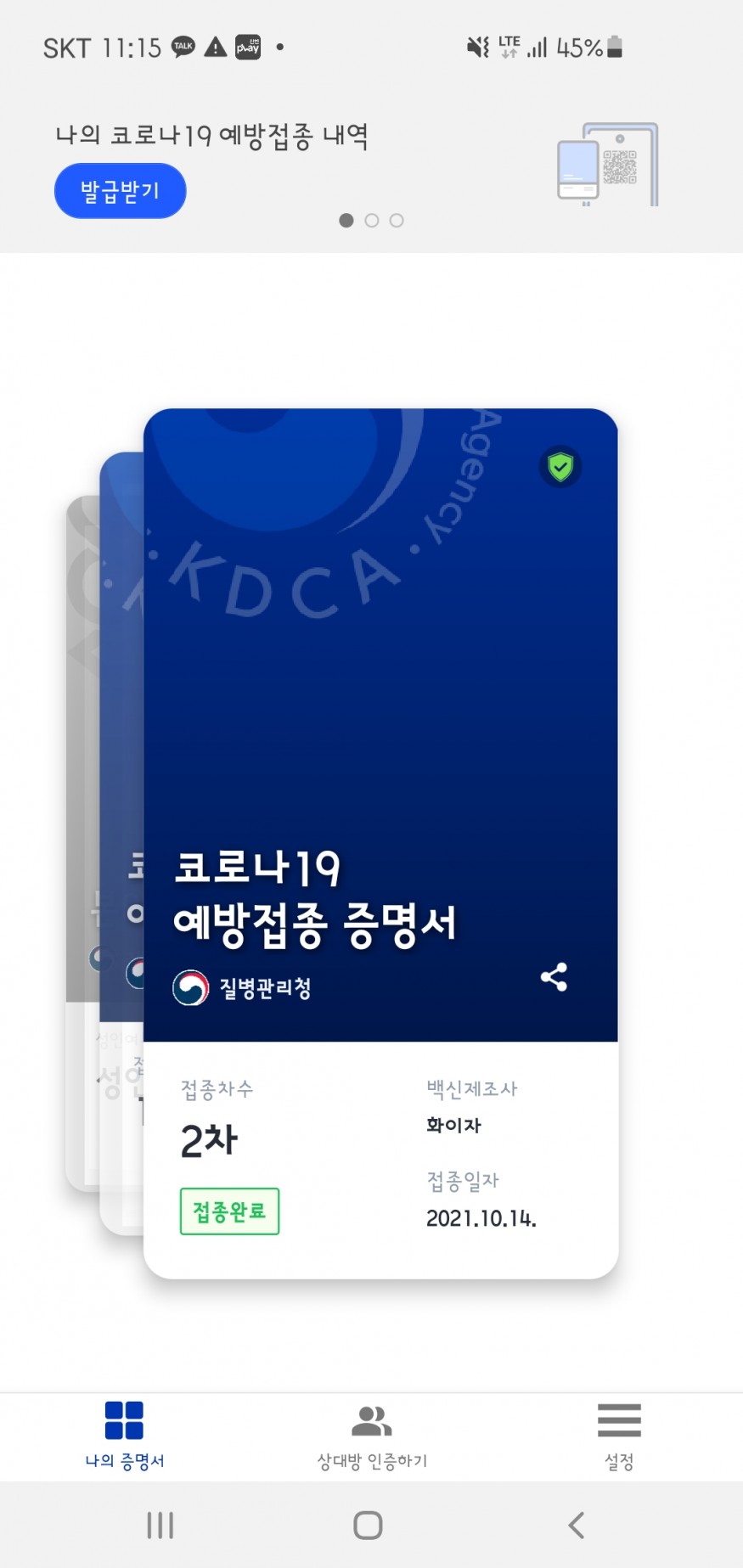This screenshot has height=1568, width=743.
Task: Bring the second blue certificate card forward
Action: pyautogui.click(x=121, y=722)
